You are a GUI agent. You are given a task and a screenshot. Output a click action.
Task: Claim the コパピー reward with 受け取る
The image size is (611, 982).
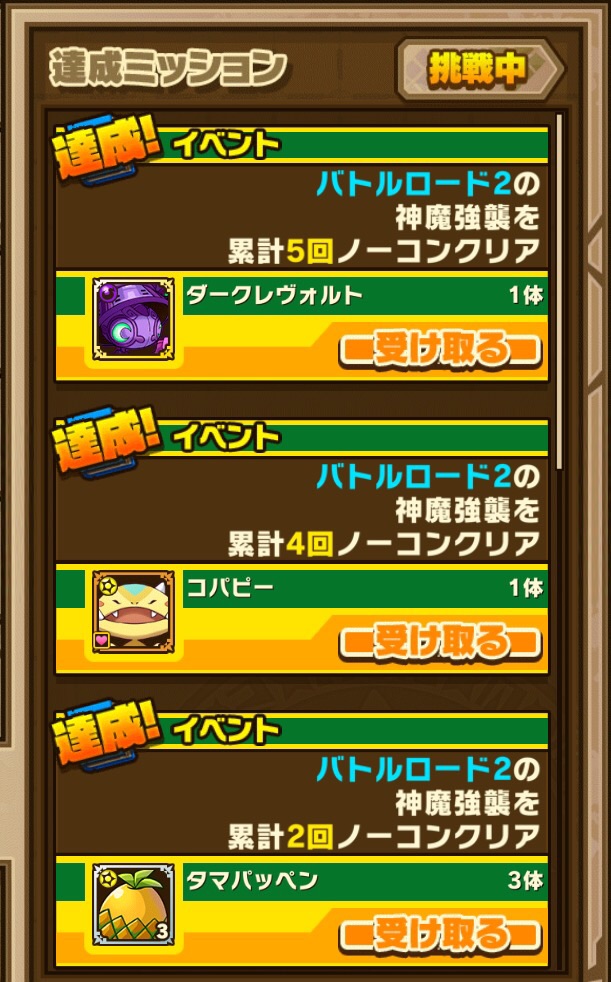pyautogui.click(x=441, y=643)
